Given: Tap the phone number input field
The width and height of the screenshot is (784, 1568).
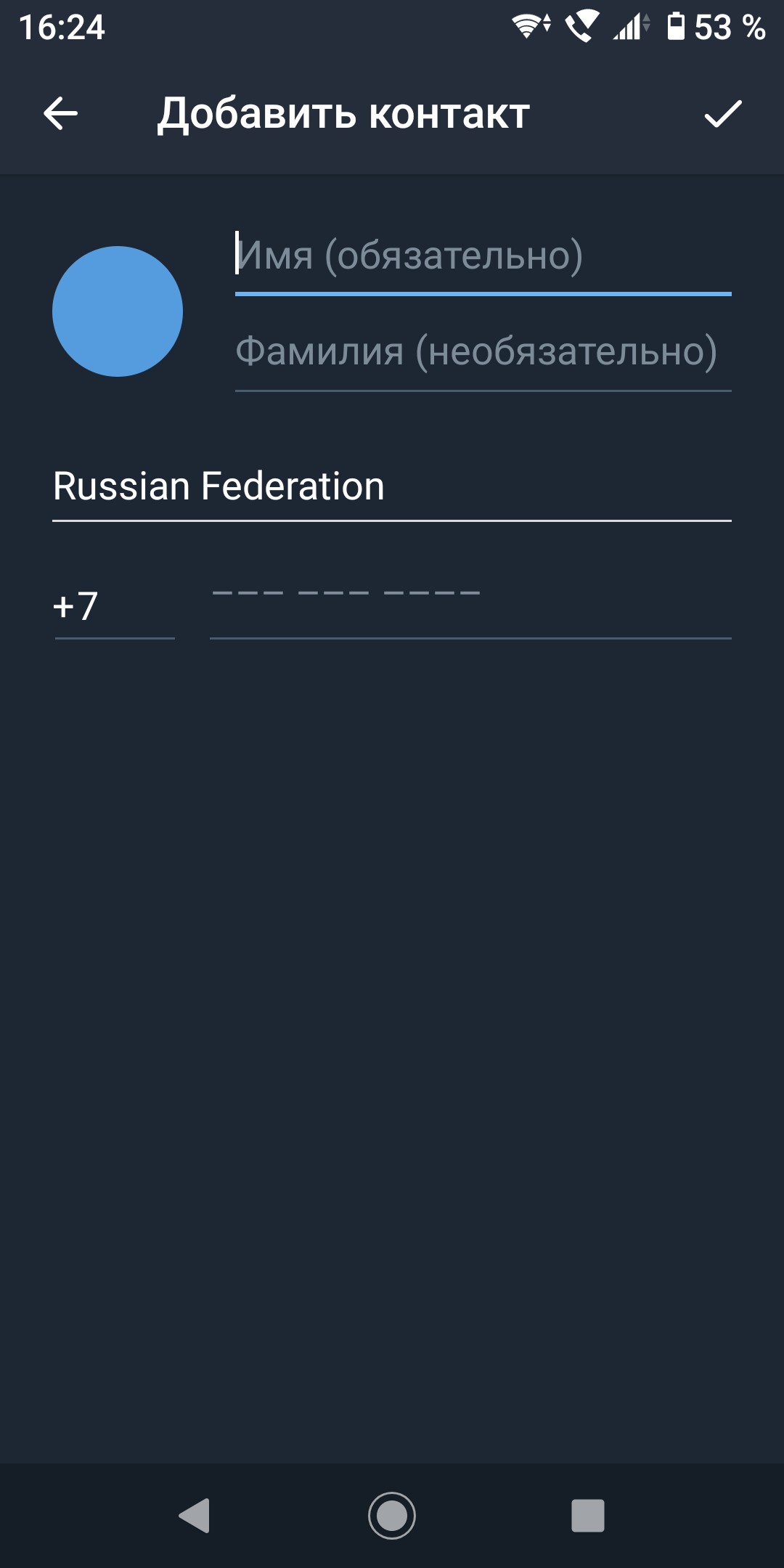Looking at the screenshot, I should [470, 606].
